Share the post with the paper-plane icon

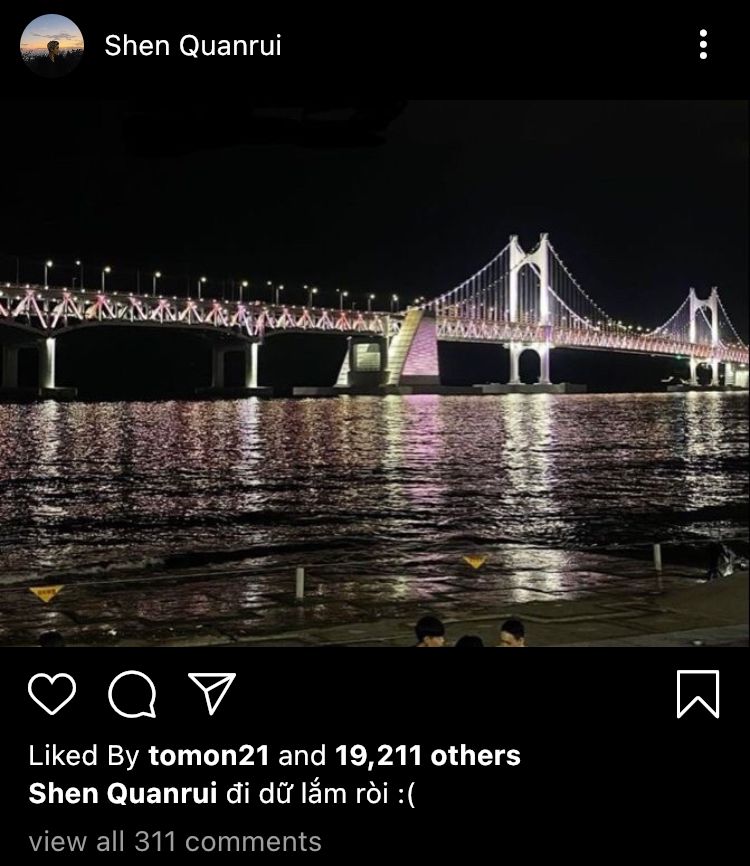click(x=212, y=693)
